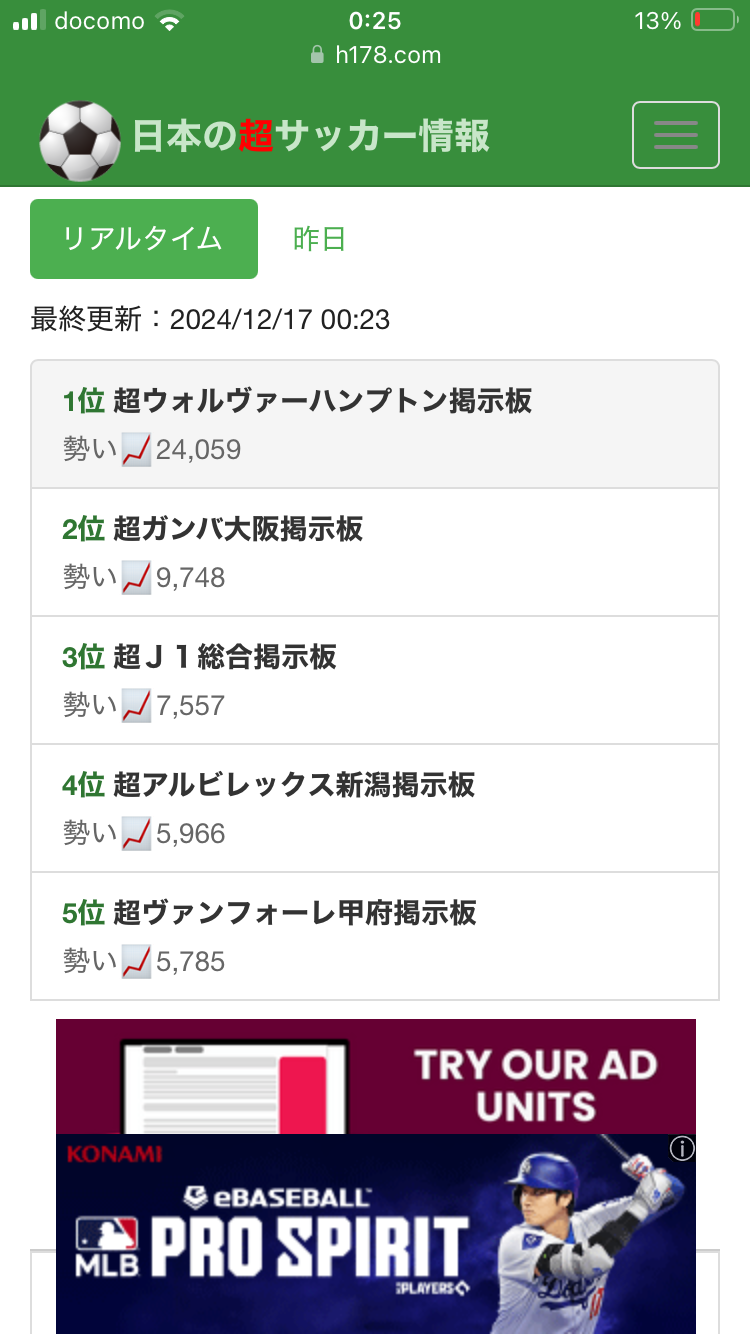The image size is (750, 1334).
Task: Select the リアルタイム tab
Action: click(x=144, y=239)
